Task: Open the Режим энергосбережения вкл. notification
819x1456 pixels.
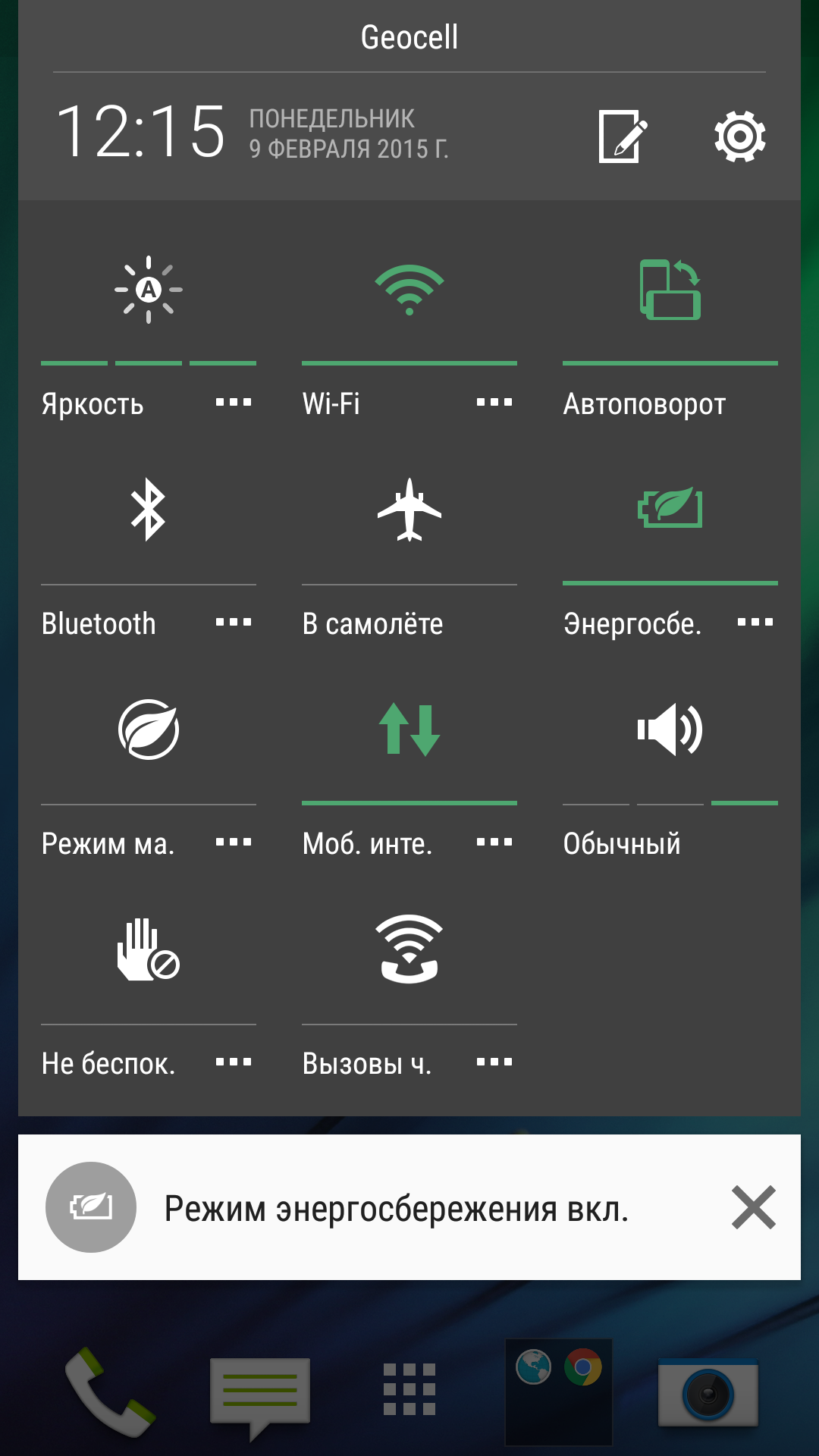Action: coord(394,1207)
